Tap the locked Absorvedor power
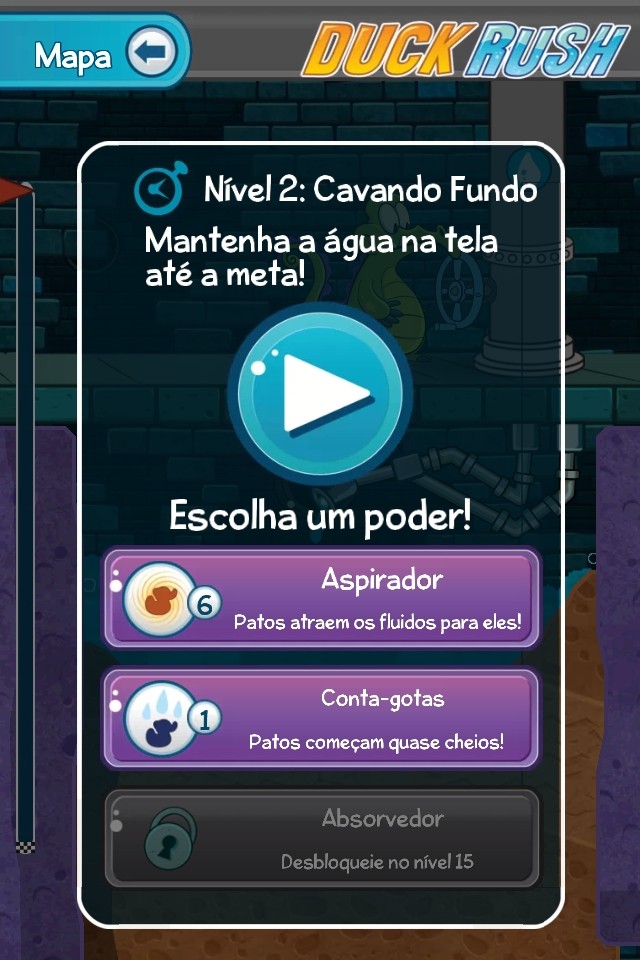 [322, 838]
